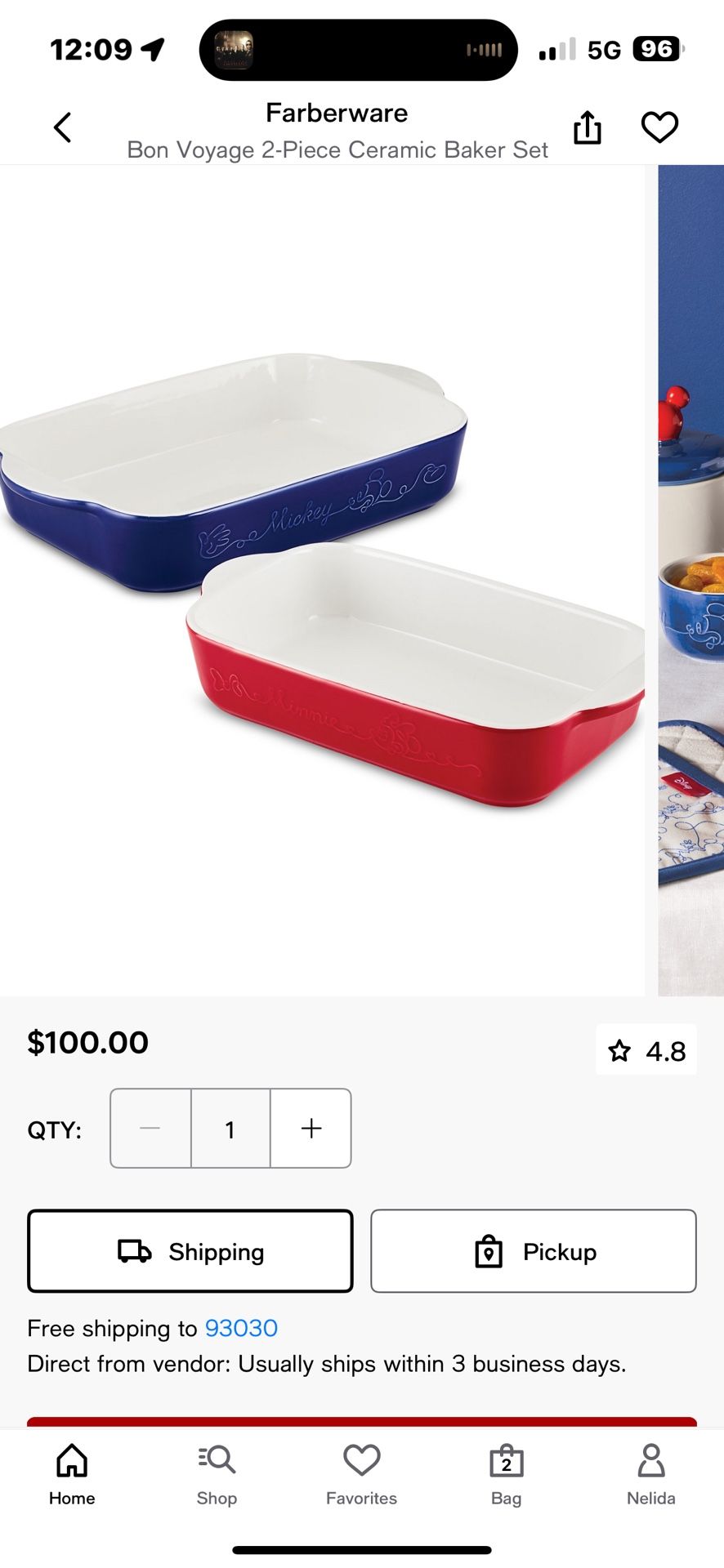Open the main baker set product image

pyautogui.click(x=322, y=580)
